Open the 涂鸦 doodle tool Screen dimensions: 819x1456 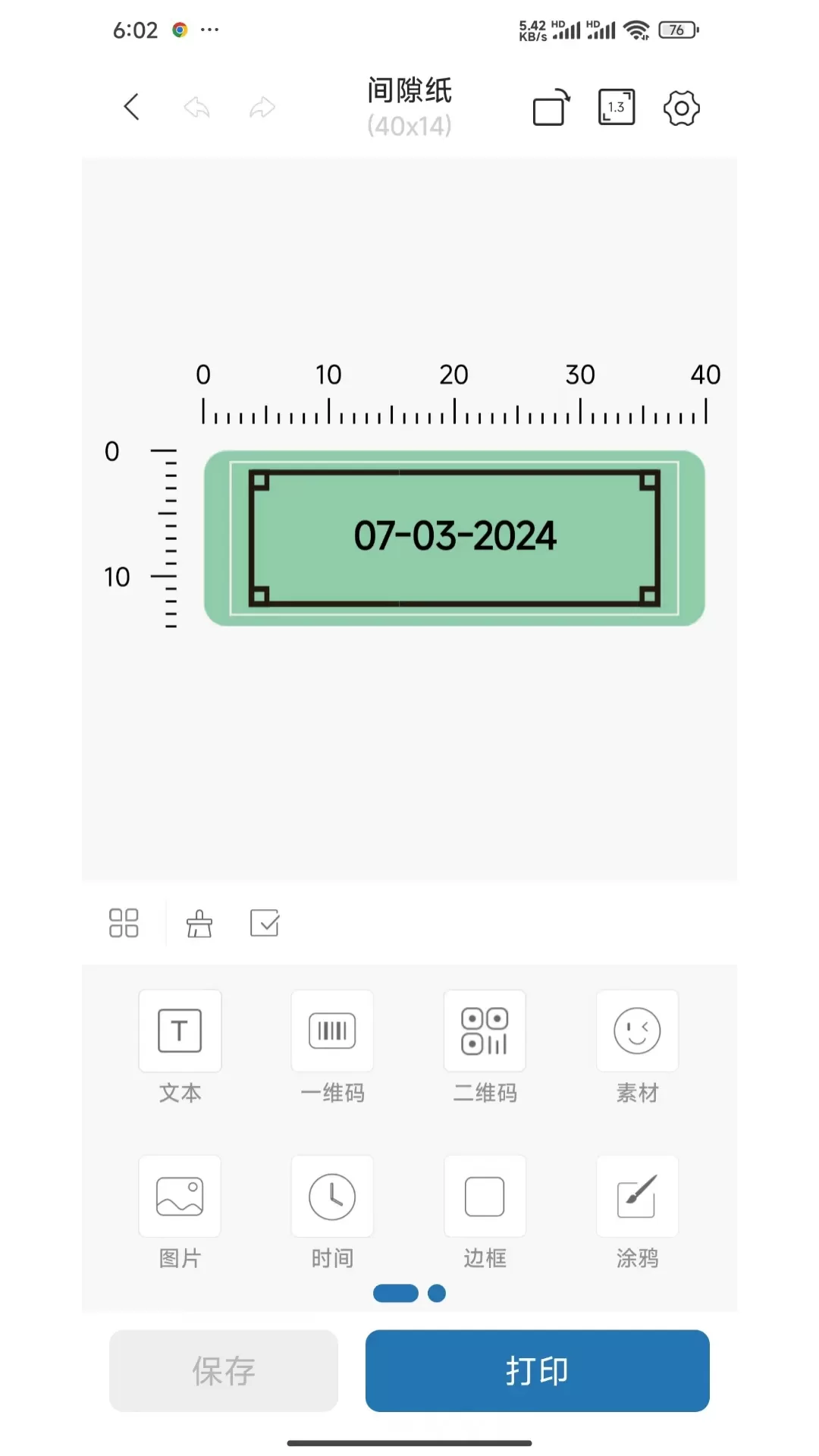(x=637, y=1213)
